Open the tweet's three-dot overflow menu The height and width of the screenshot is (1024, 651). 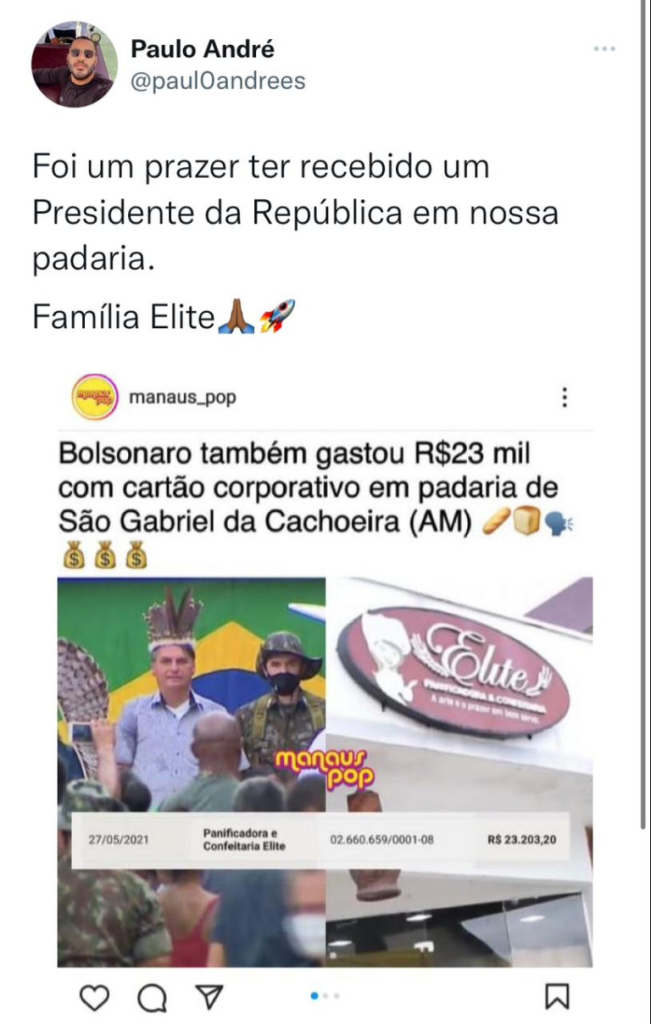click(x=604, y=49)
